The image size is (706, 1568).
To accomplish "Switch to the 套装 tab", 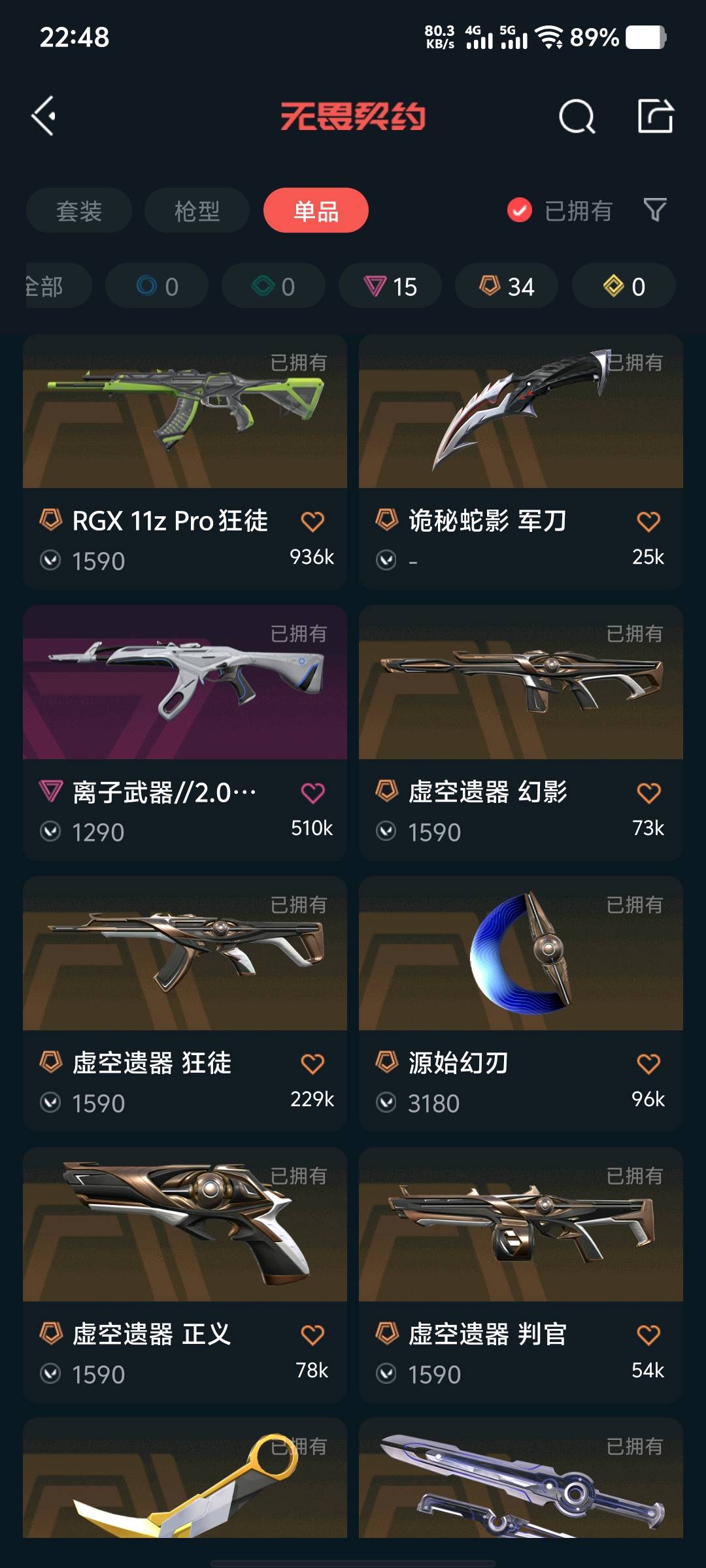I will [79, 210].
